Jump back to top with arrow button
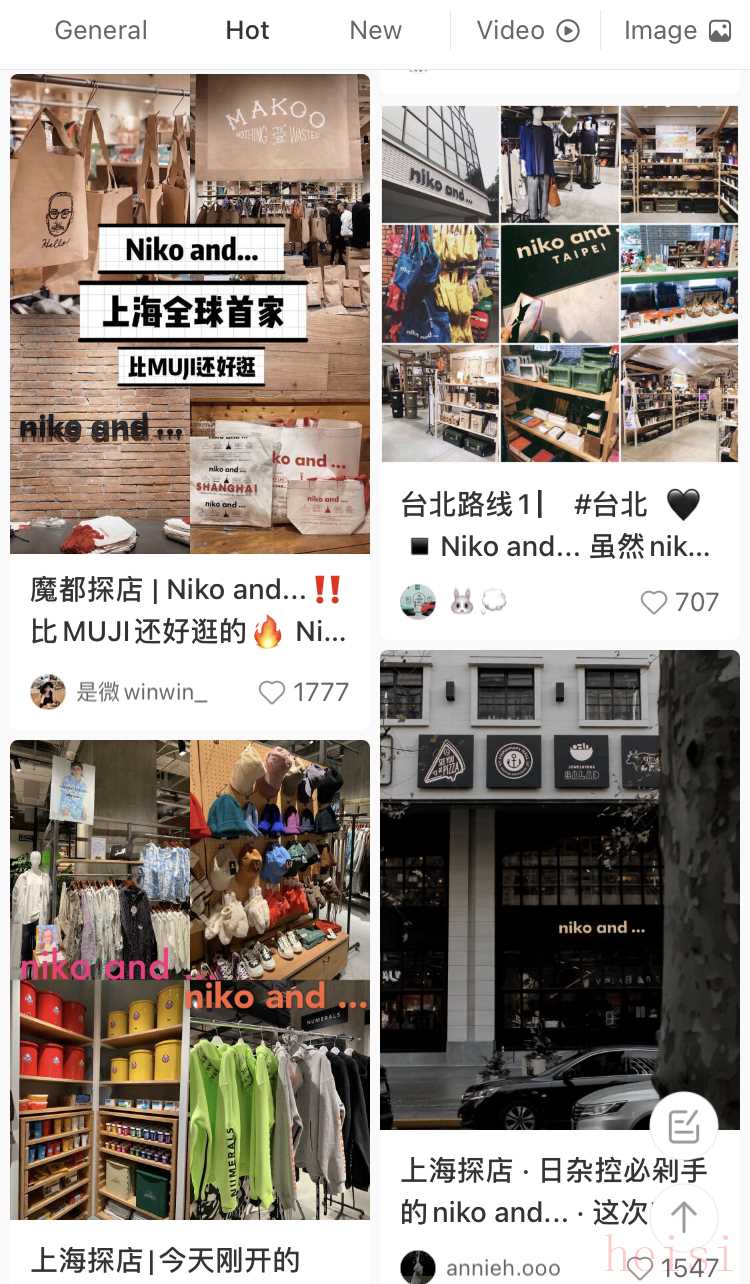Viewport: 750px width, 1284px height. pyautogui.click(x=684, y=1217)
